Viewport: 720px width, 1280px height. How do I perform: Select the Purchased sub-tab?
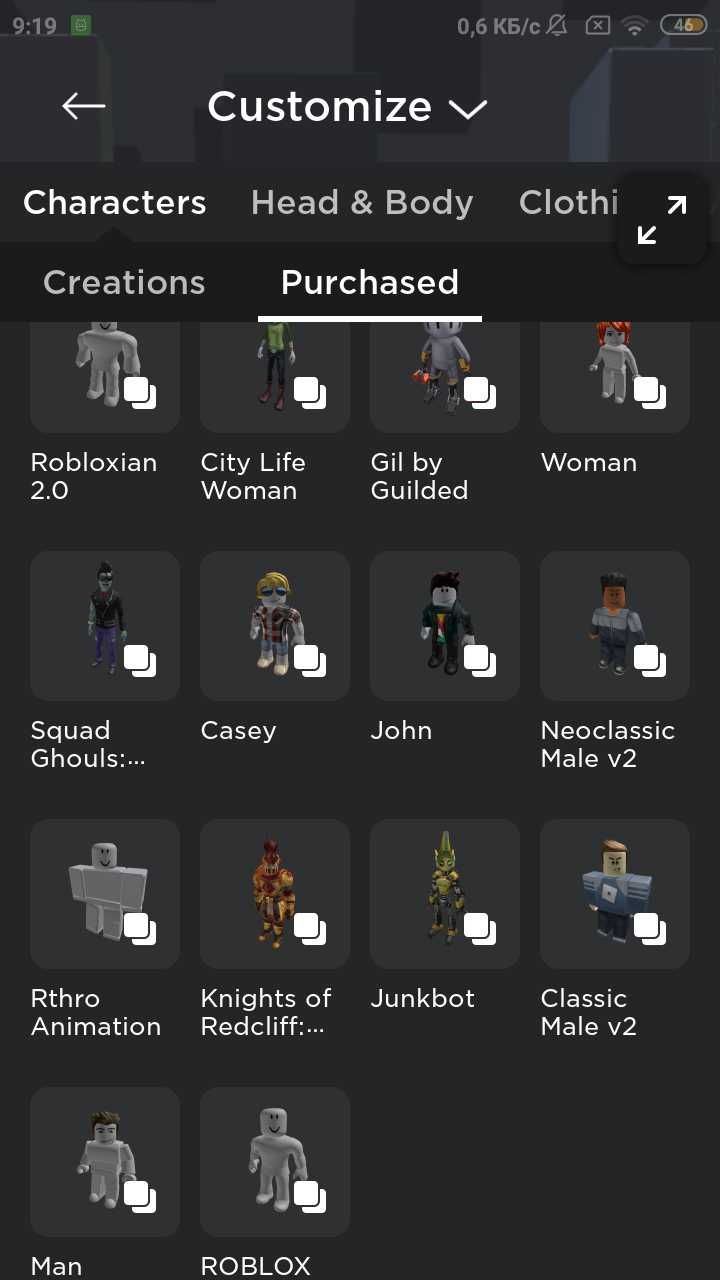[x=369, y=283]
